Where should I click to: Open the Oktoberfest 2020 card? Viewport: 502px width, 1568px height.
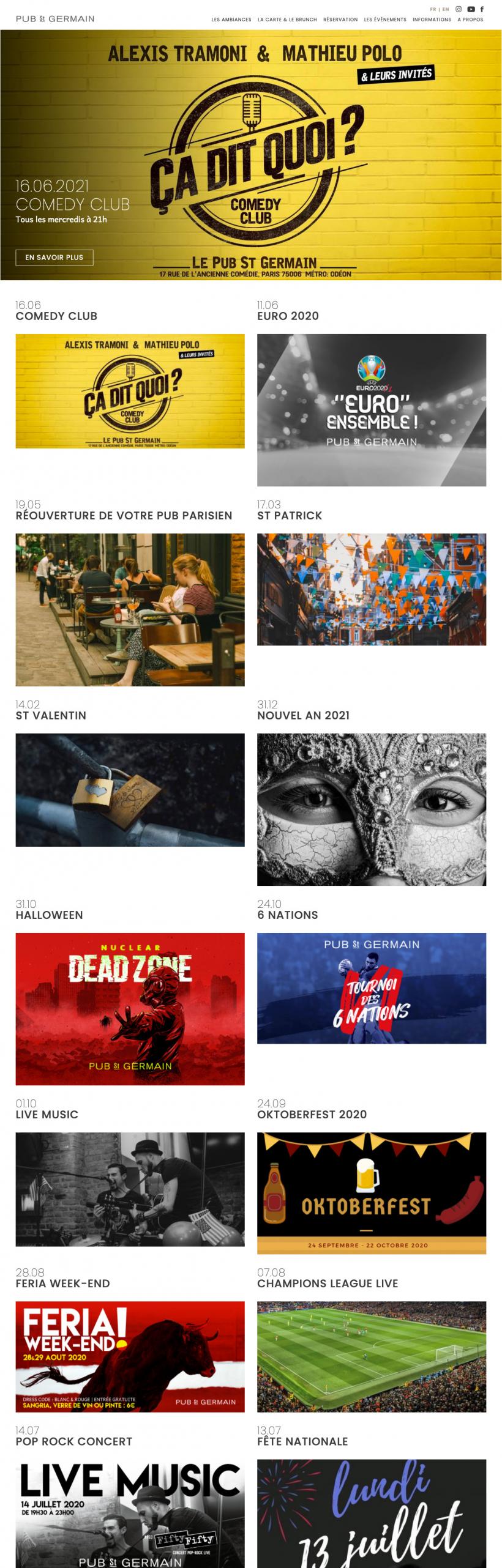tap(372, 1192)
